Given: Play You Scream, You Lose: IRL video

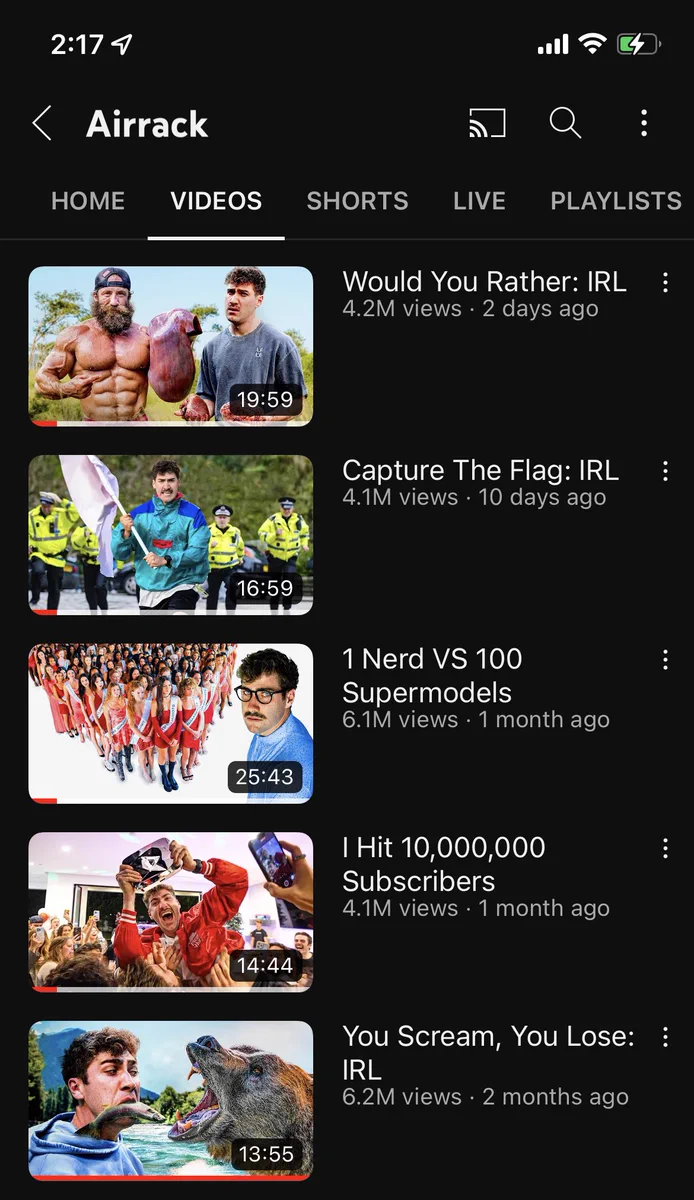Looking at the screenshot, I should point(171,1101).
